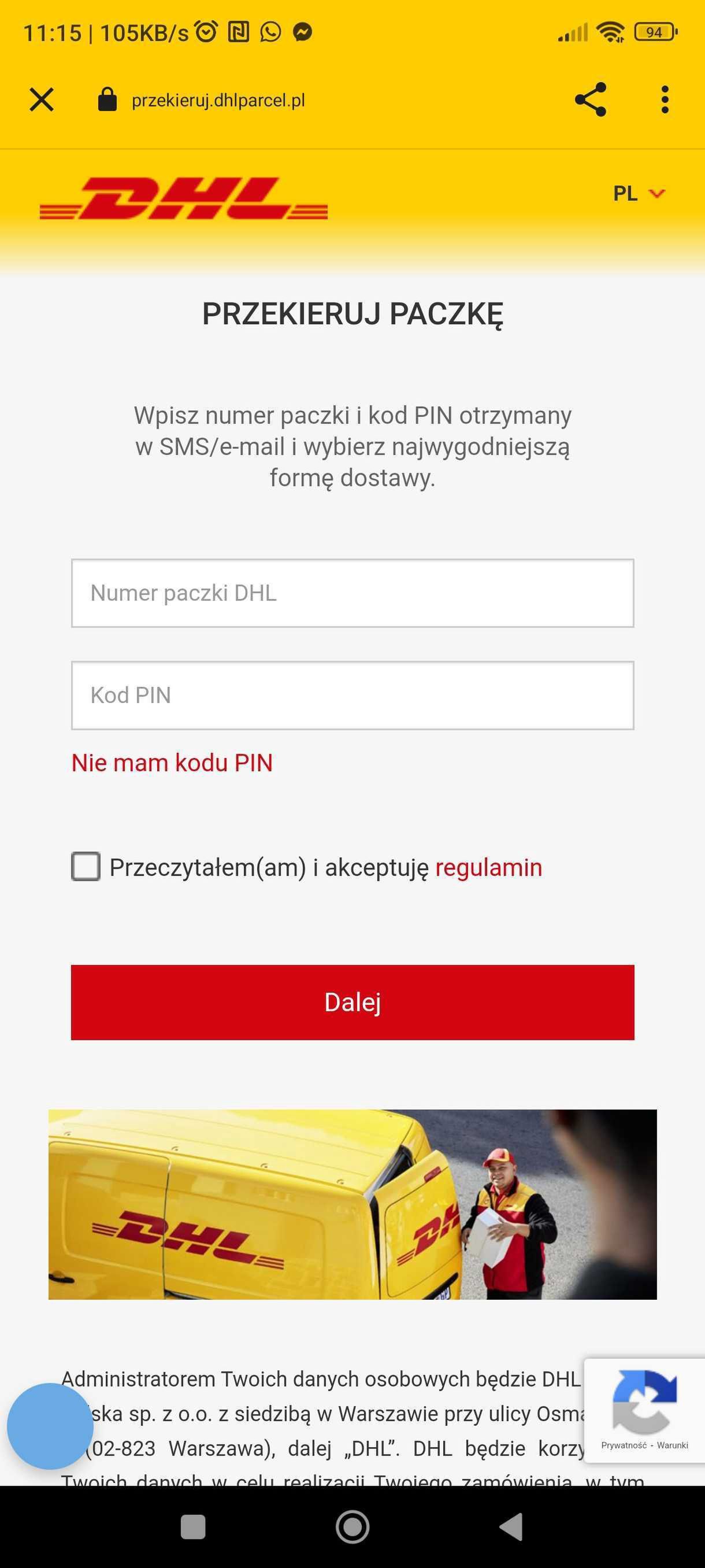Go to home screen via home button
This screenshot has height=1568, width=705.
[x=353, y=1526]
